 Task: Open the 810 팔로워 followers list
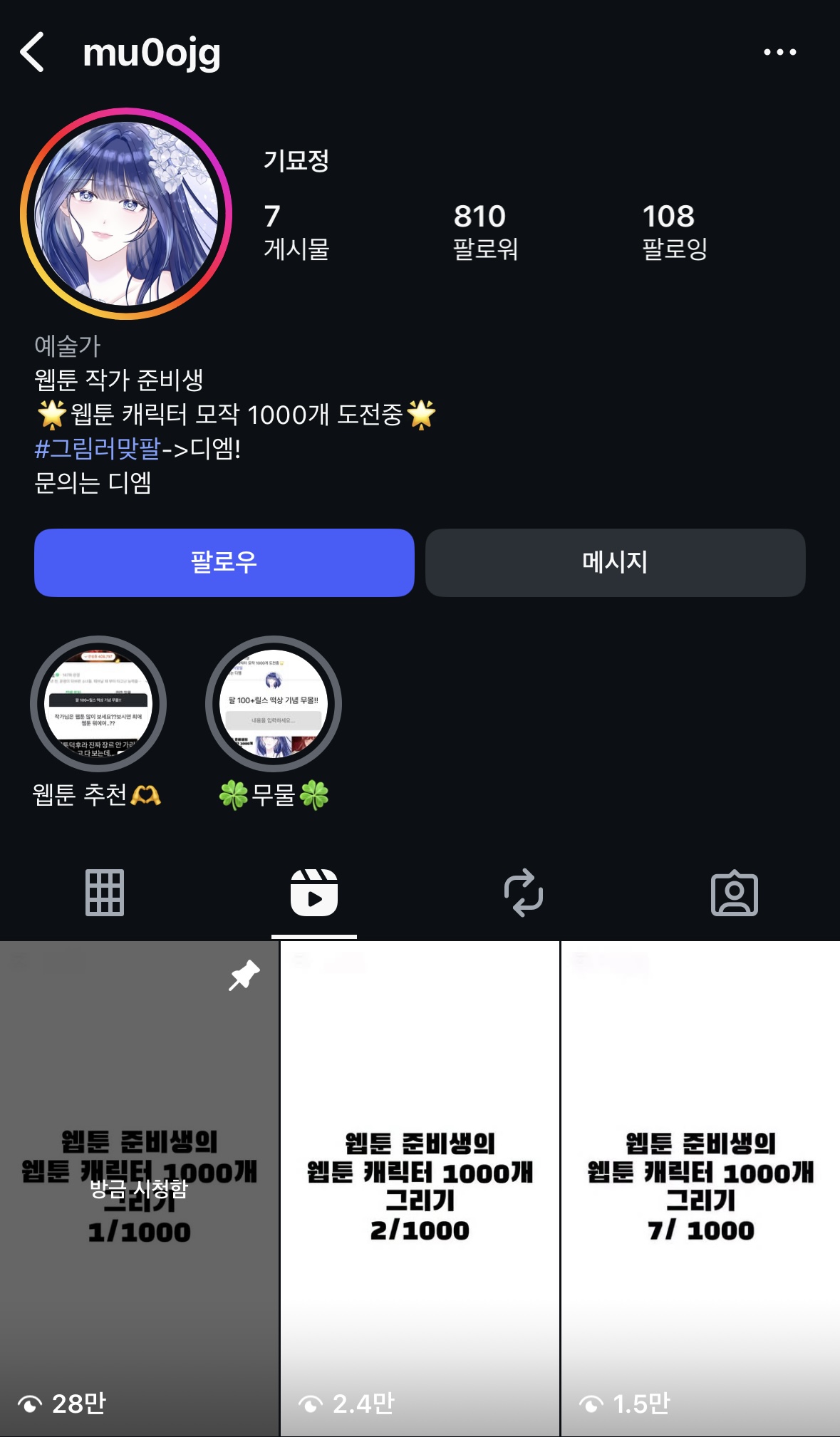[x=485, y=232]
